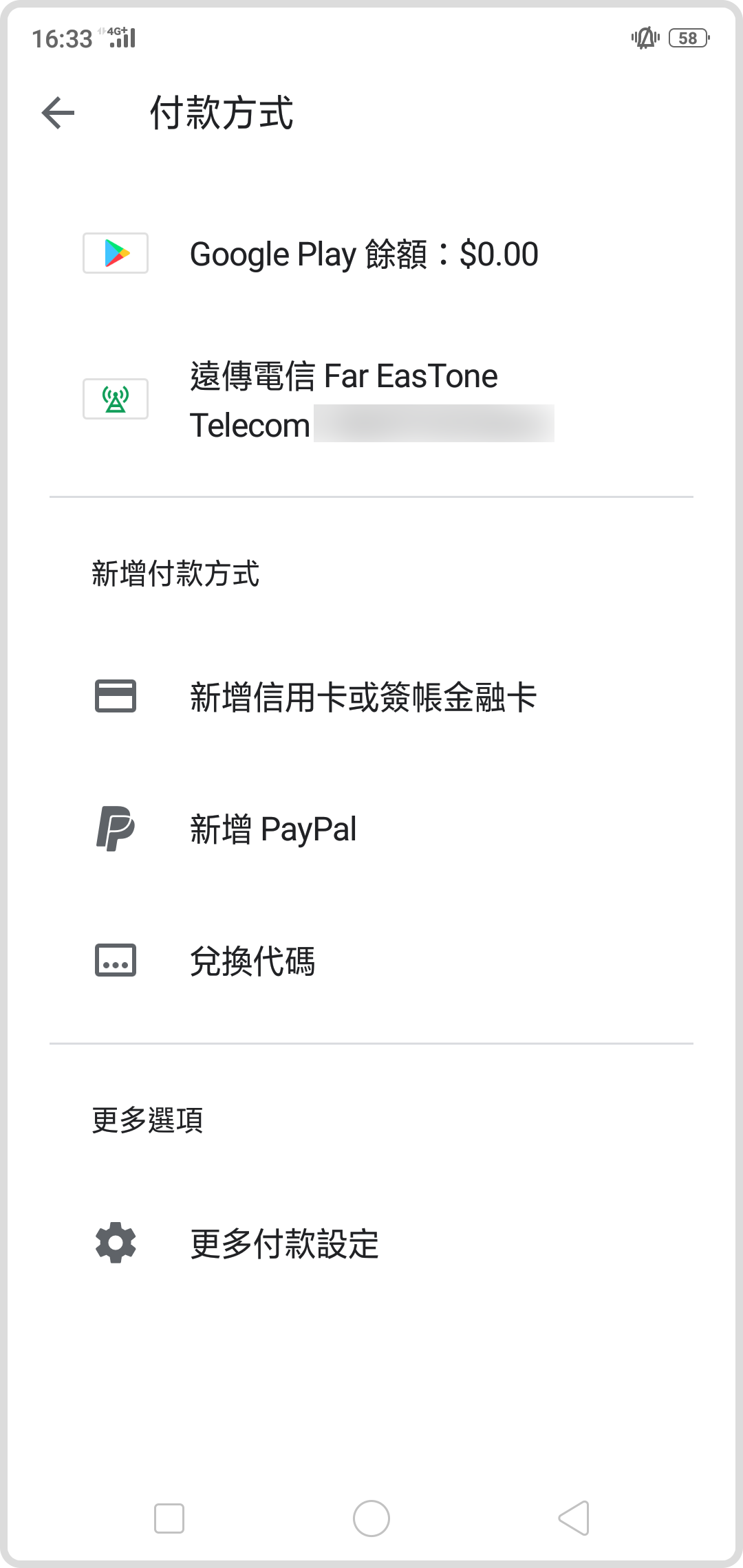Open 更多付款設定
The image size is (743, 1568).
(x=371, y=1243)
